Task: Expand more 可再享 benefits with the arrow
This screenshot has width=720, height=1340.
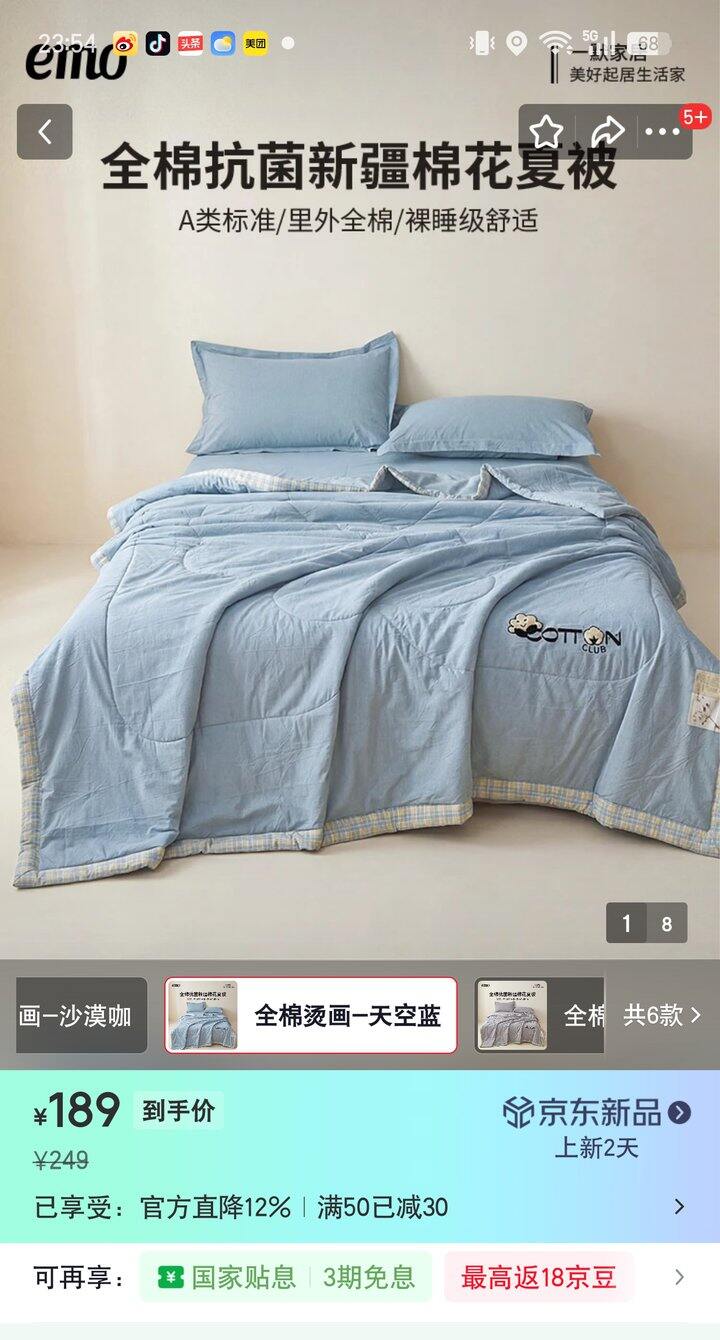Action: point(680,1277)
